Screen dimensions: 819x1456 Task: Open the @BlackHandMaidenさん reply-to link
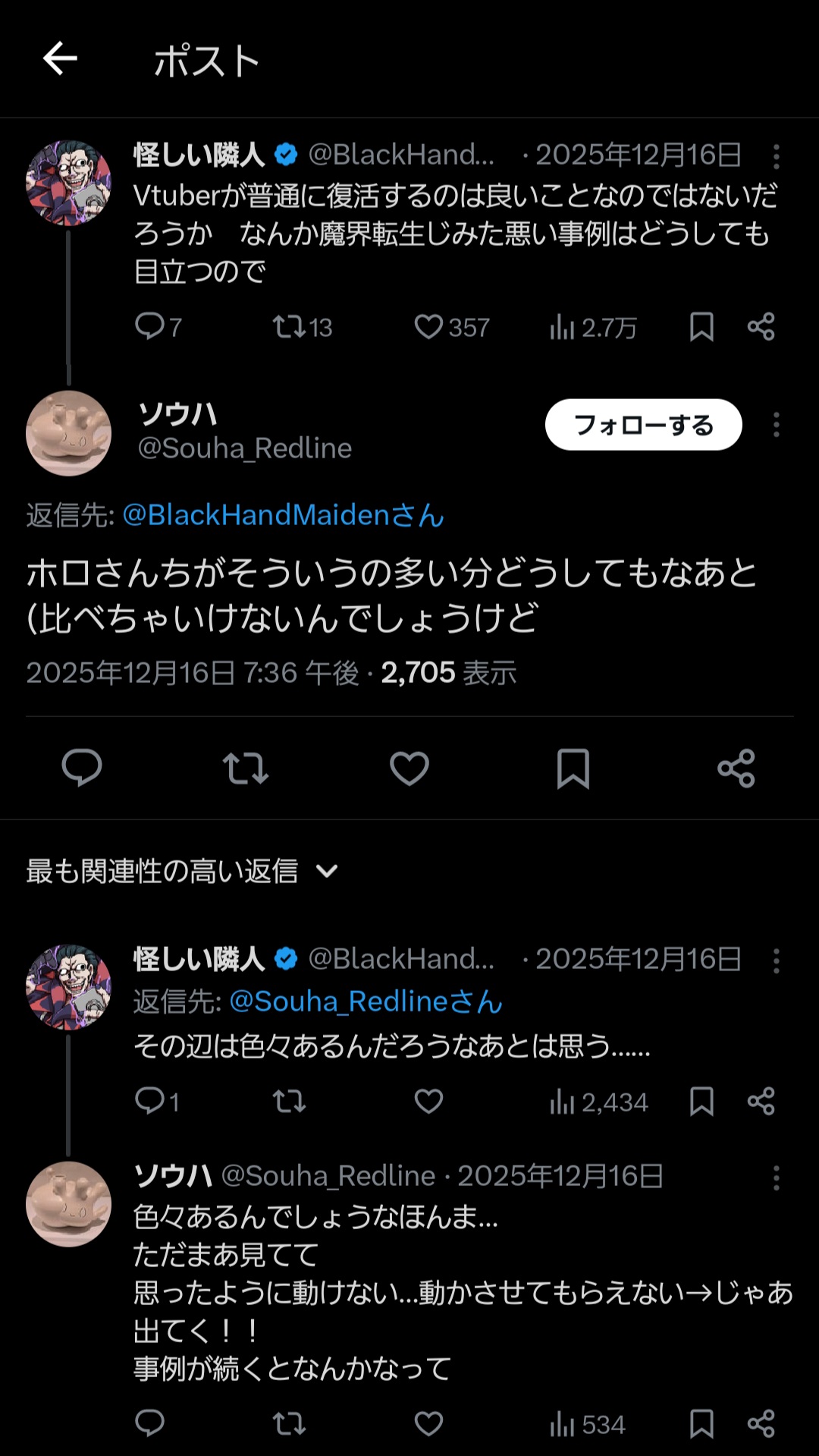pyautogui.click(x=283, y=515)
